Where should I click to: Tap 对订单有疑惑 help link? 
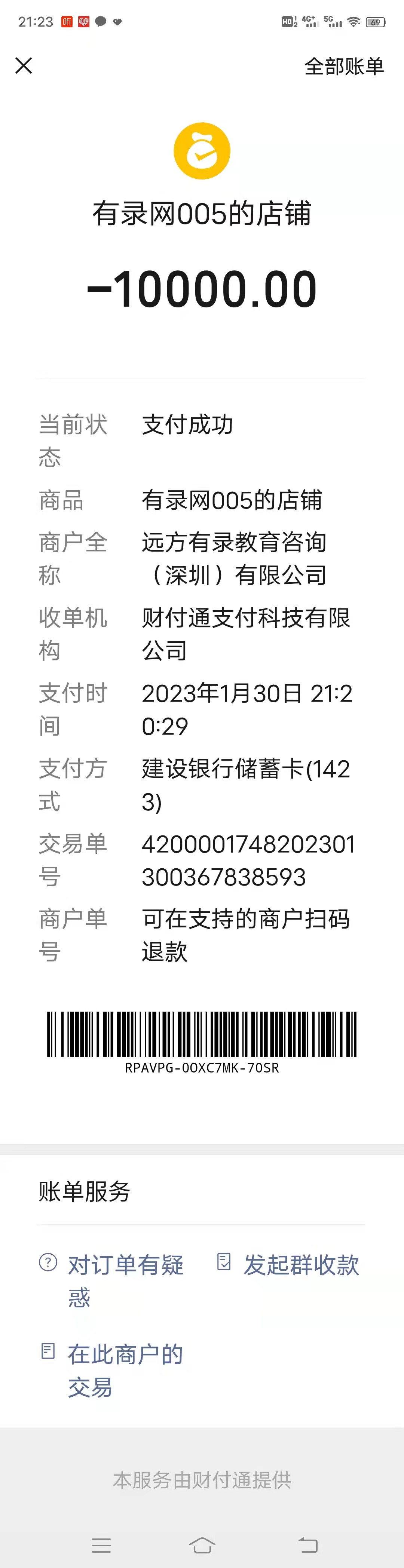tap(125, 1281)
